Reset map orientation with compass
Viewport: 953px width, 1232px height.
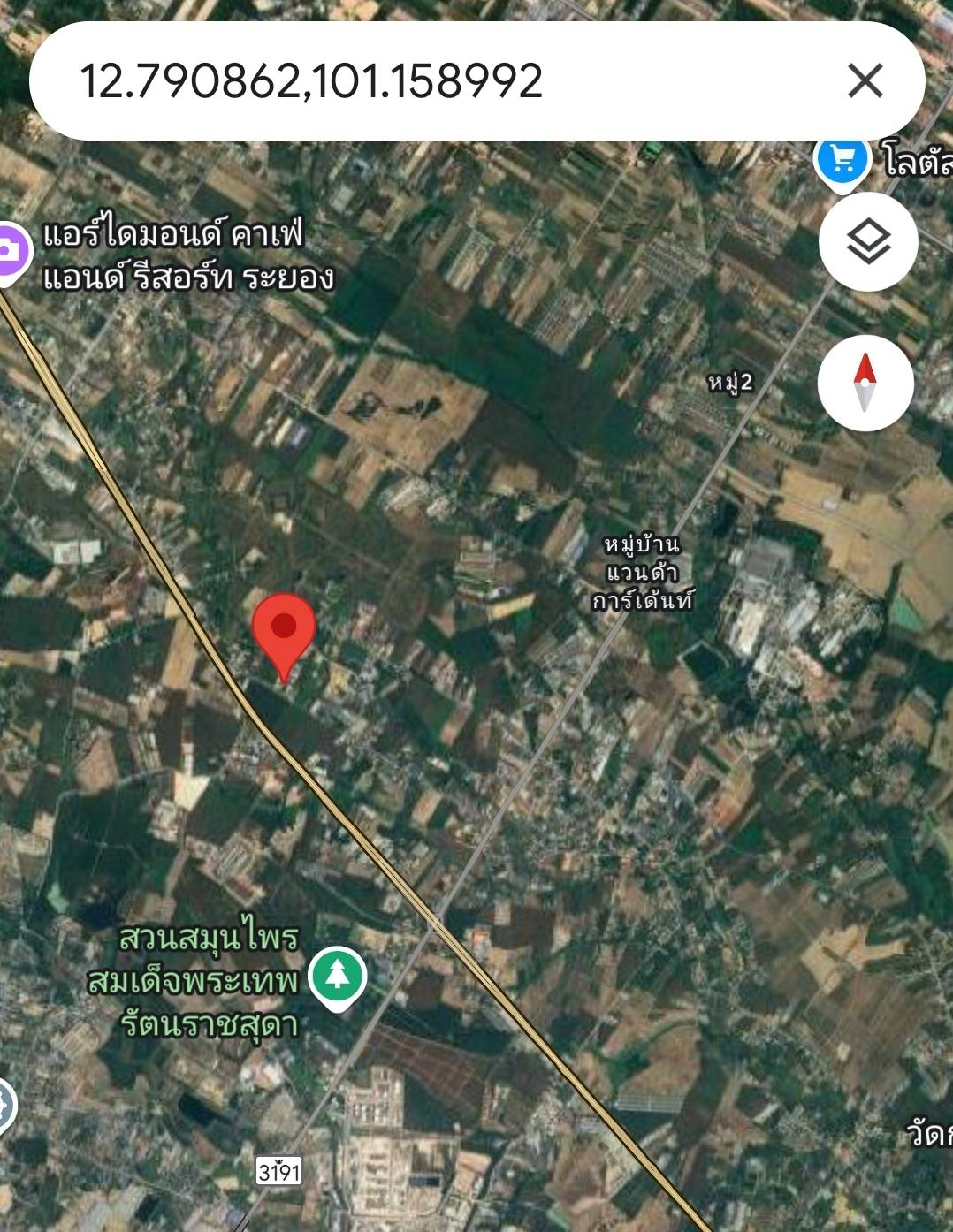[x=865, y=383]
